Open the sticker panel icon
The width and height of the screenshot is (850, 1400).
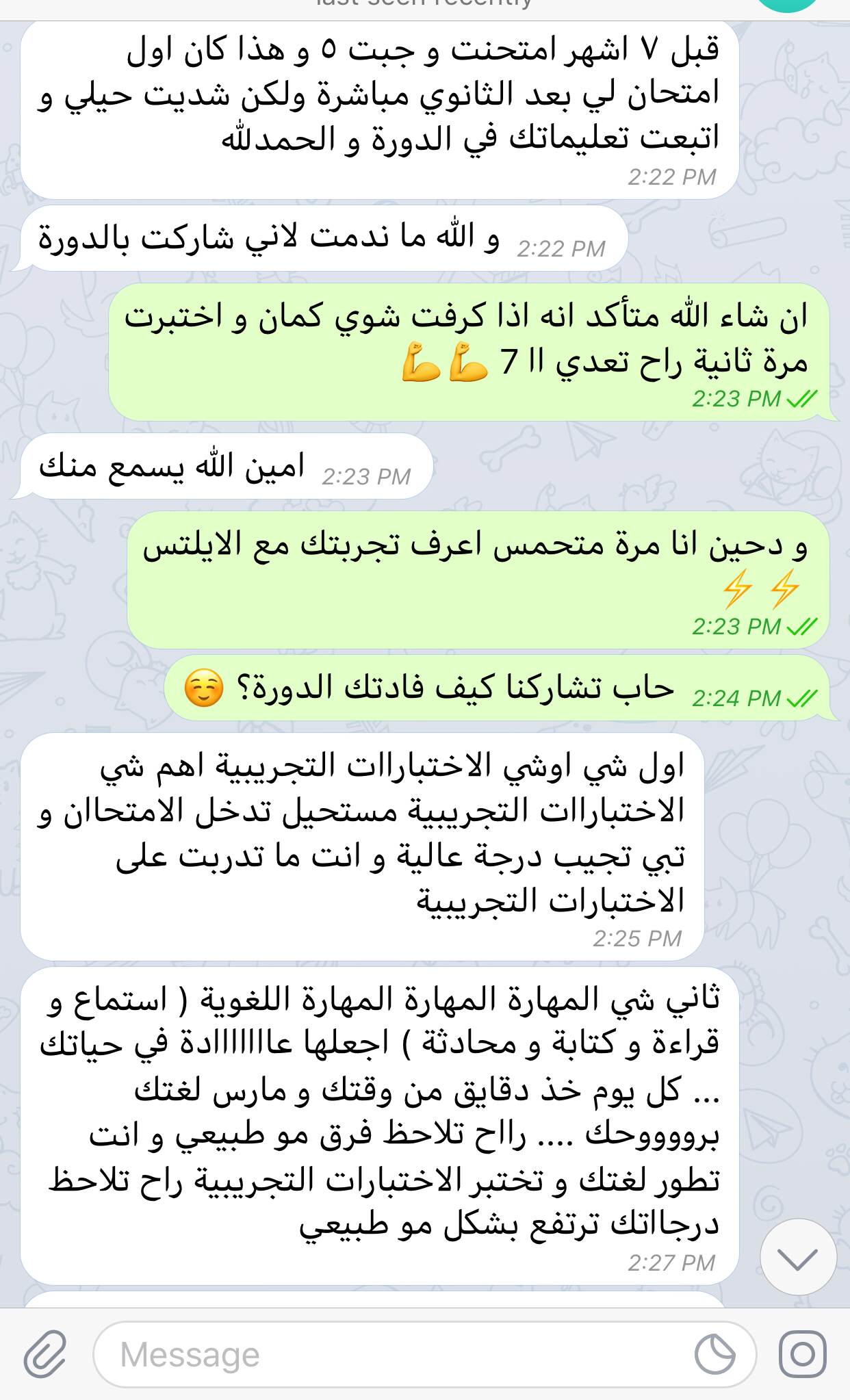[714, 1354]
